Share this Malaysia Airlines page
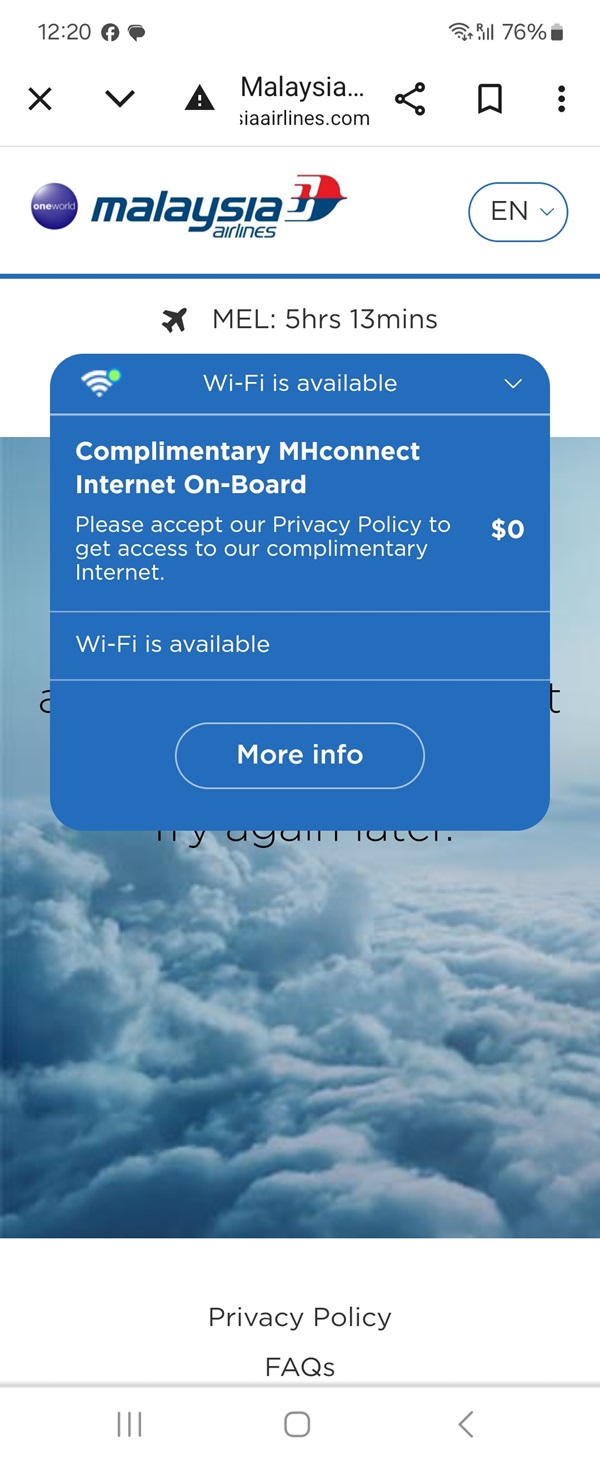The width and height of the screenshot is (600, 1466). [x=410, y=99]
